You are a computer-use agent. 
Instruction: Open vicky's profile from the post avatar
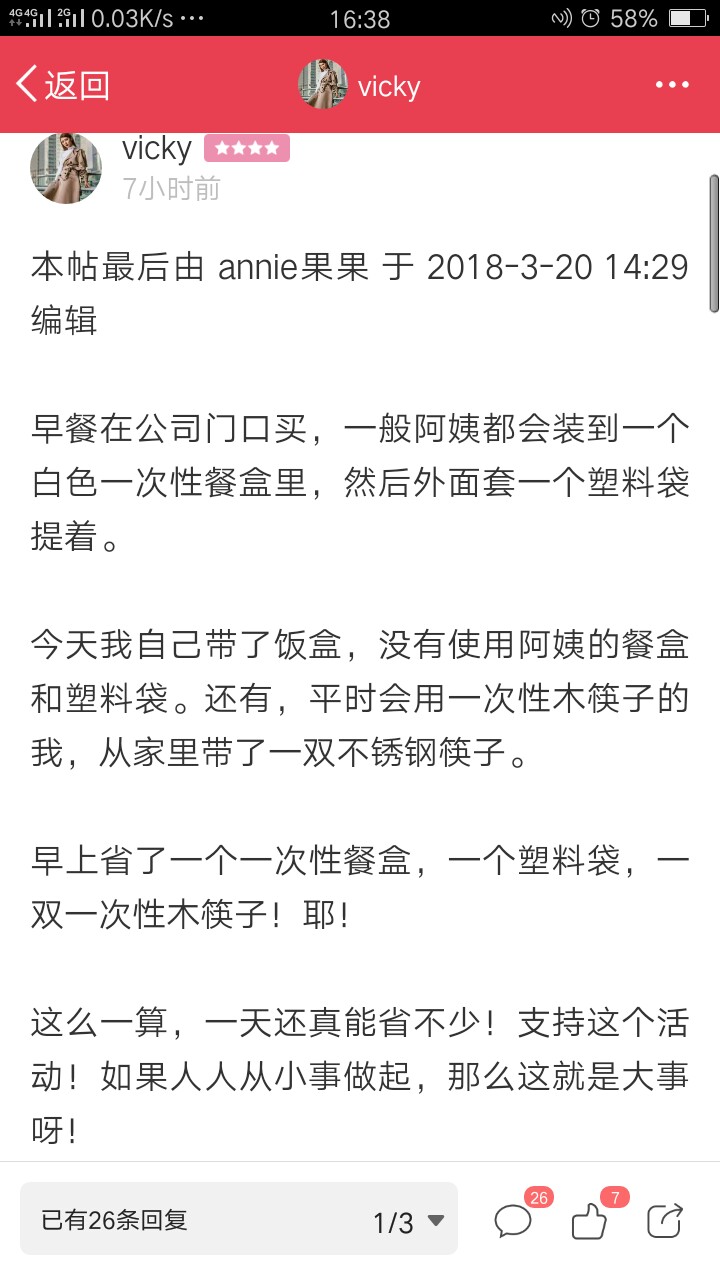pos(66,168)
